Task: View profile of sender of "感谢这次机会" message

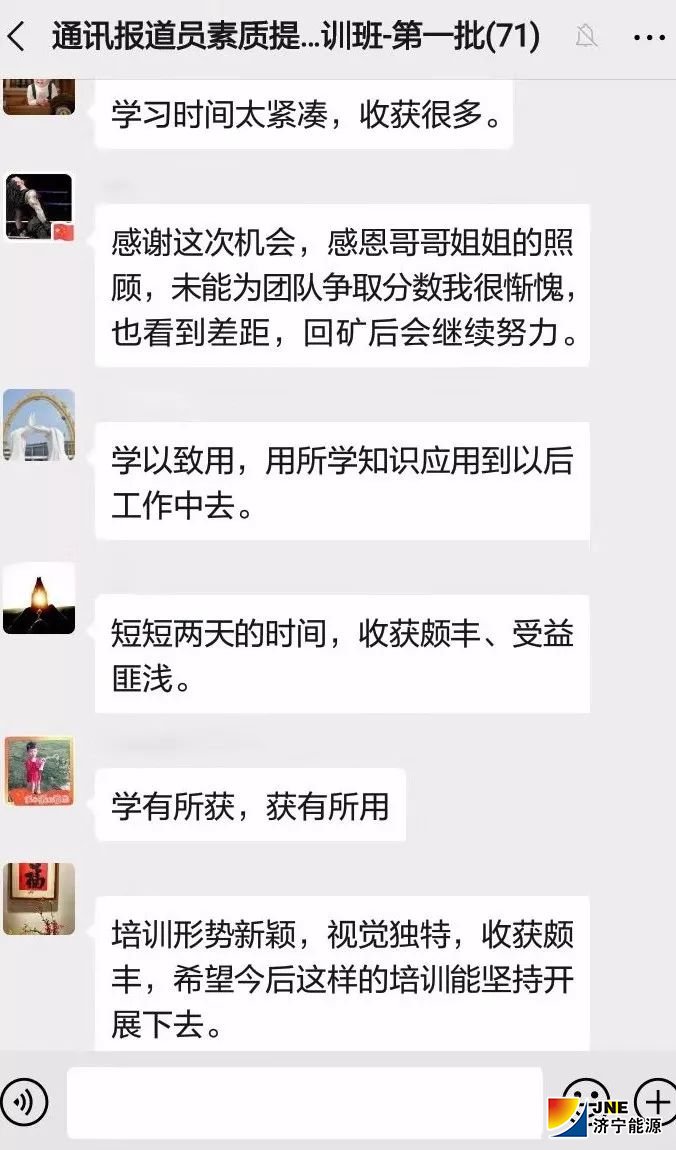Action: (x=39, y=207)
